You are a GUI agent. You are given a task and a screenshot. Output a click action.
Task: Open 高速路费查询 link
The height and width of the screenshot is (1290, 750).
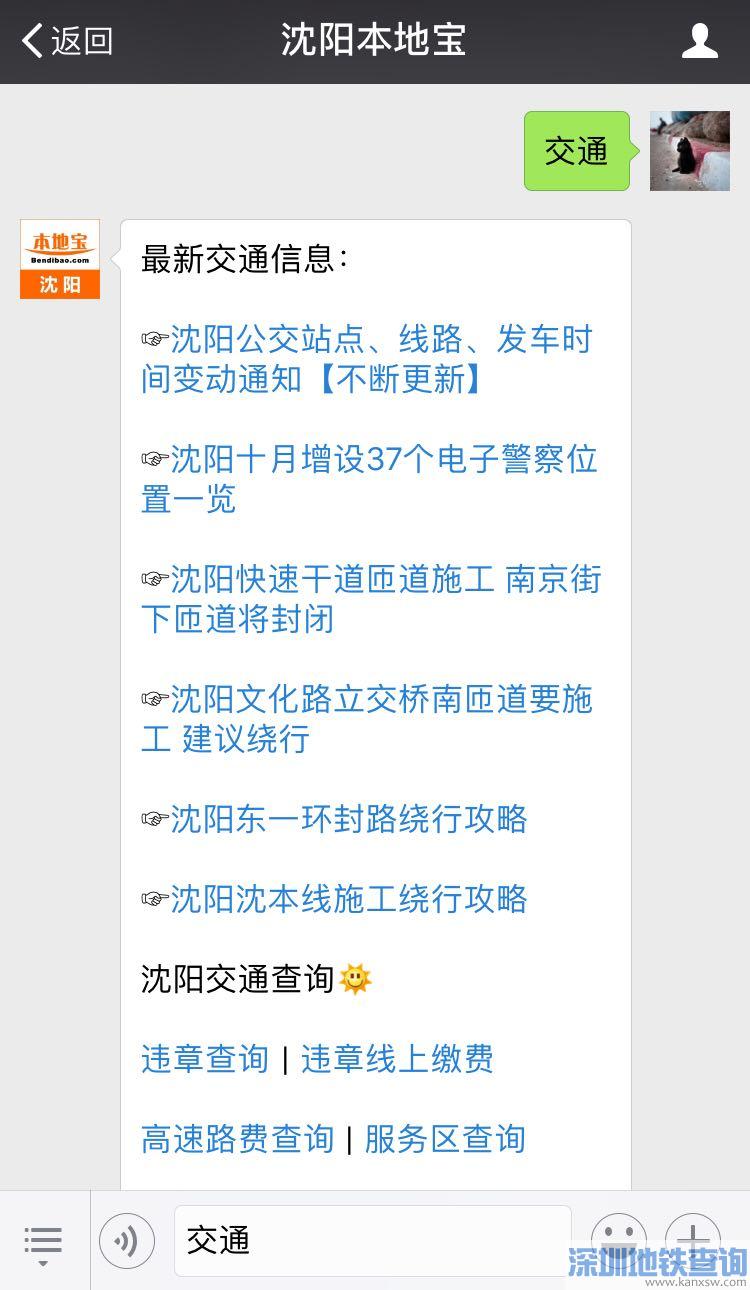pos(237,1139)
